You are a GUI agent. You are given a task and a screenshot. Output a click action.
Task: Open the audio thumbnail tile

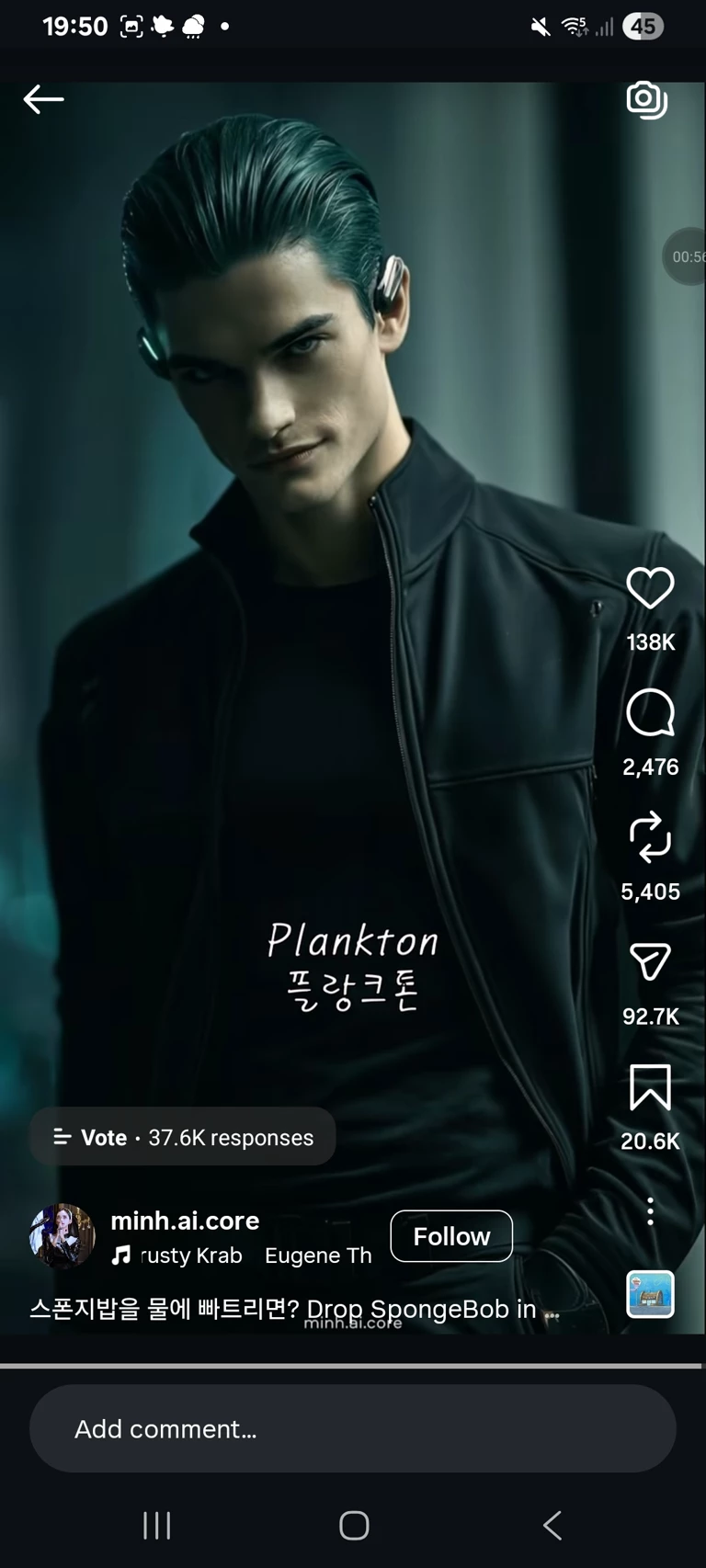[x=650, y=1294]
